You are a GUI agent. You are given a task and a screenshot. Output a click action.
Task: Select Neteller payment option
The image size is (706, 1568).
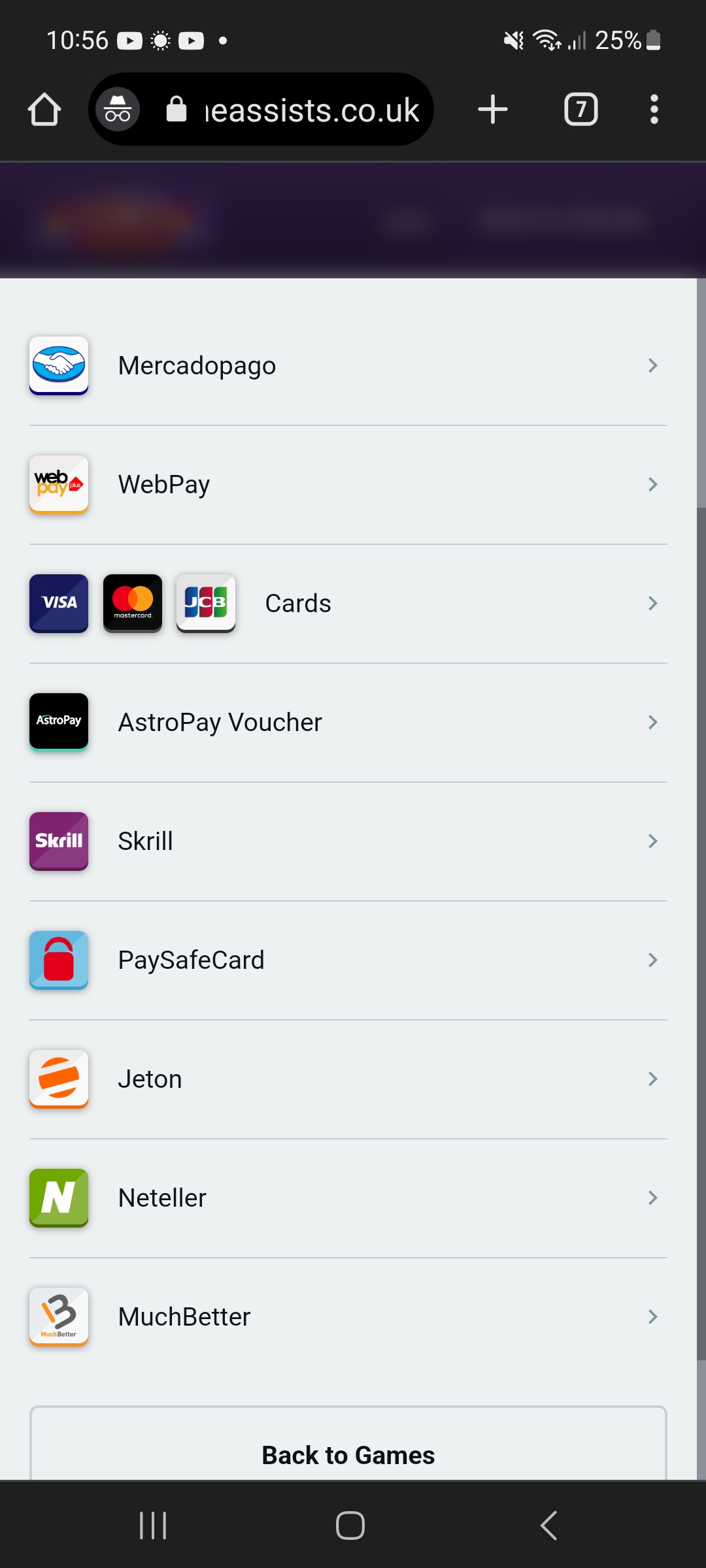(348, 1198)
